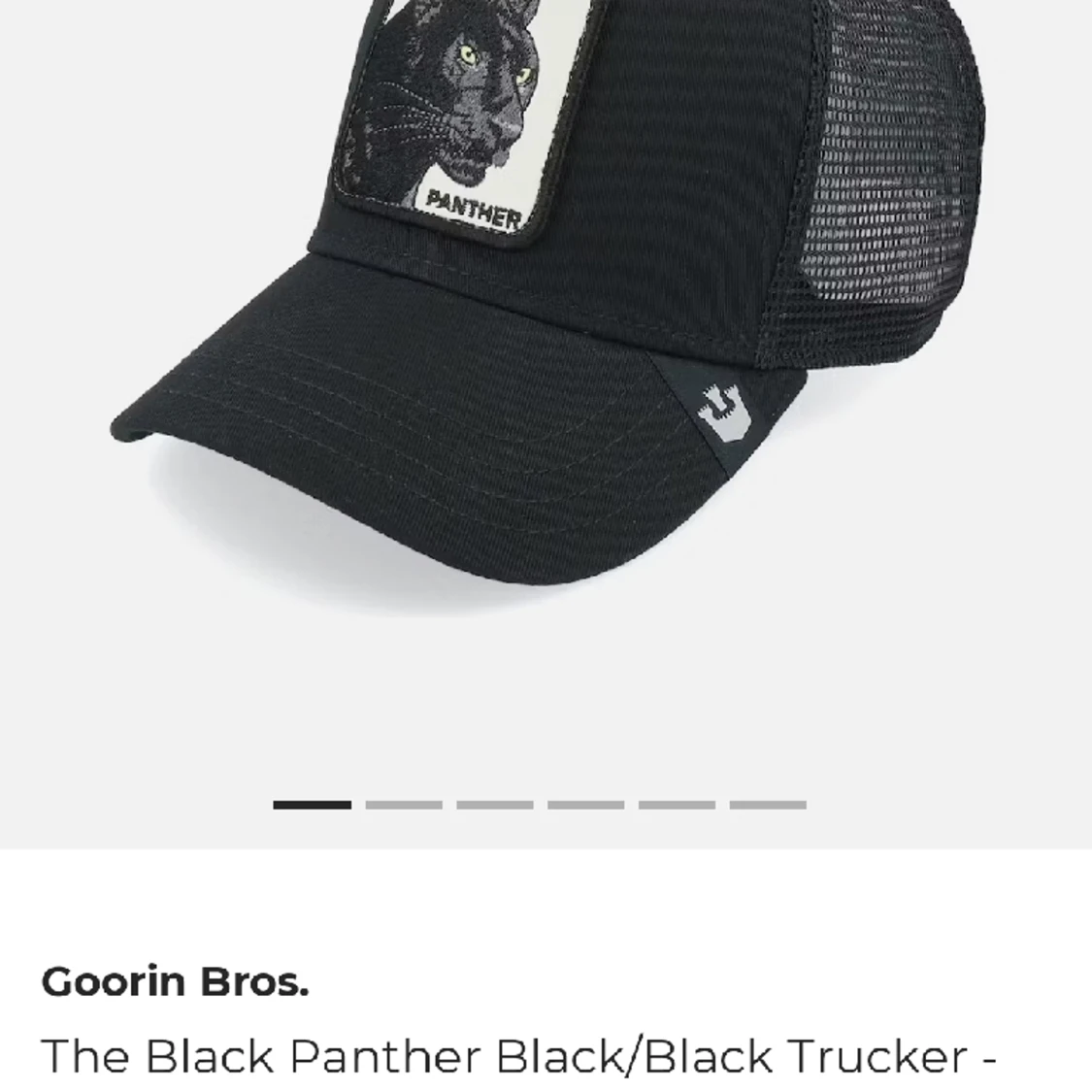Open the Goorin Bros. brand page
Image resolution: width=1092 pixels, height=1092 pixels.
[175, 981]
